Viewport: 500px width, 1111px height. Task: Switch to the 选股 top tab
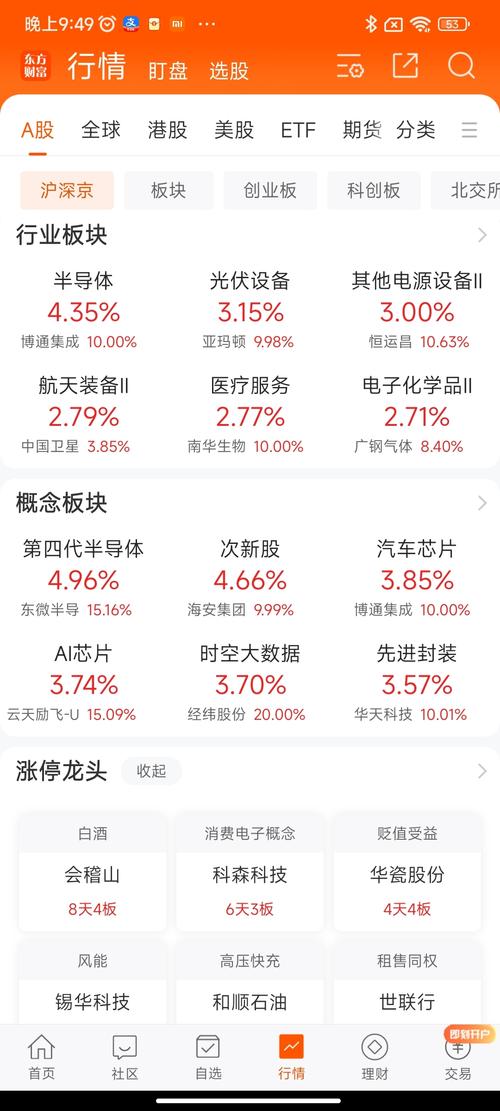[229, 71]
